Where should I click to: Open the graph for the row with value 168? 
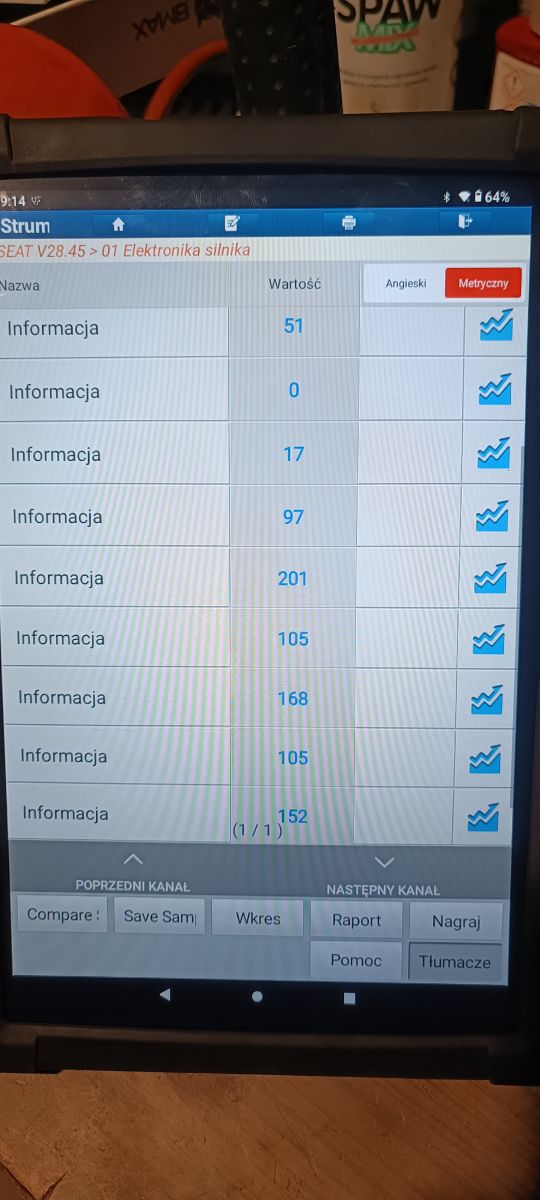[x=487, y=698]
